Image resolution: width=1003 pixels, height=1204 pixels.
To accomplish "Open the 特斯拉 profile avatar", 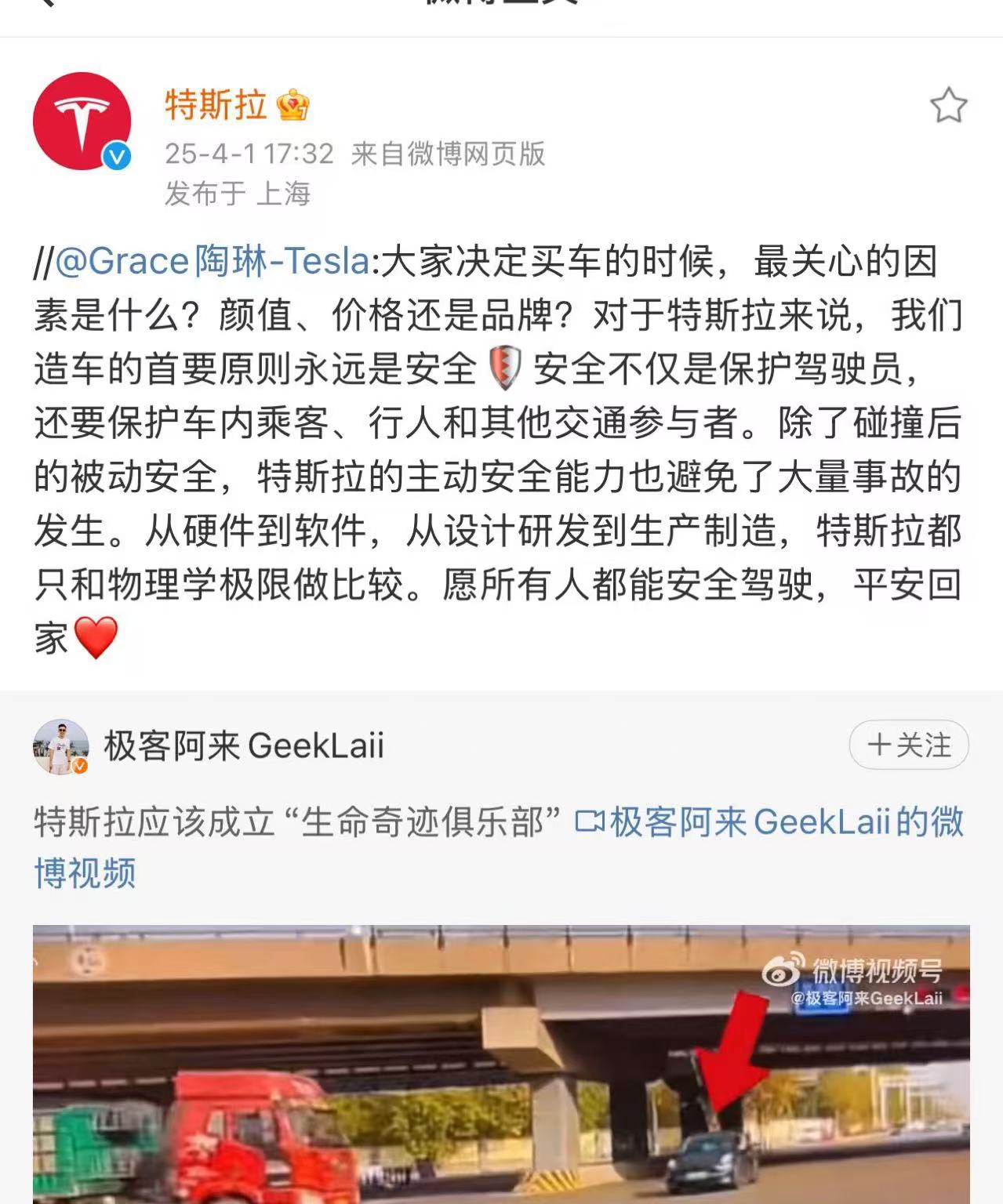I will pyautogui.click(x=82, y=121).
